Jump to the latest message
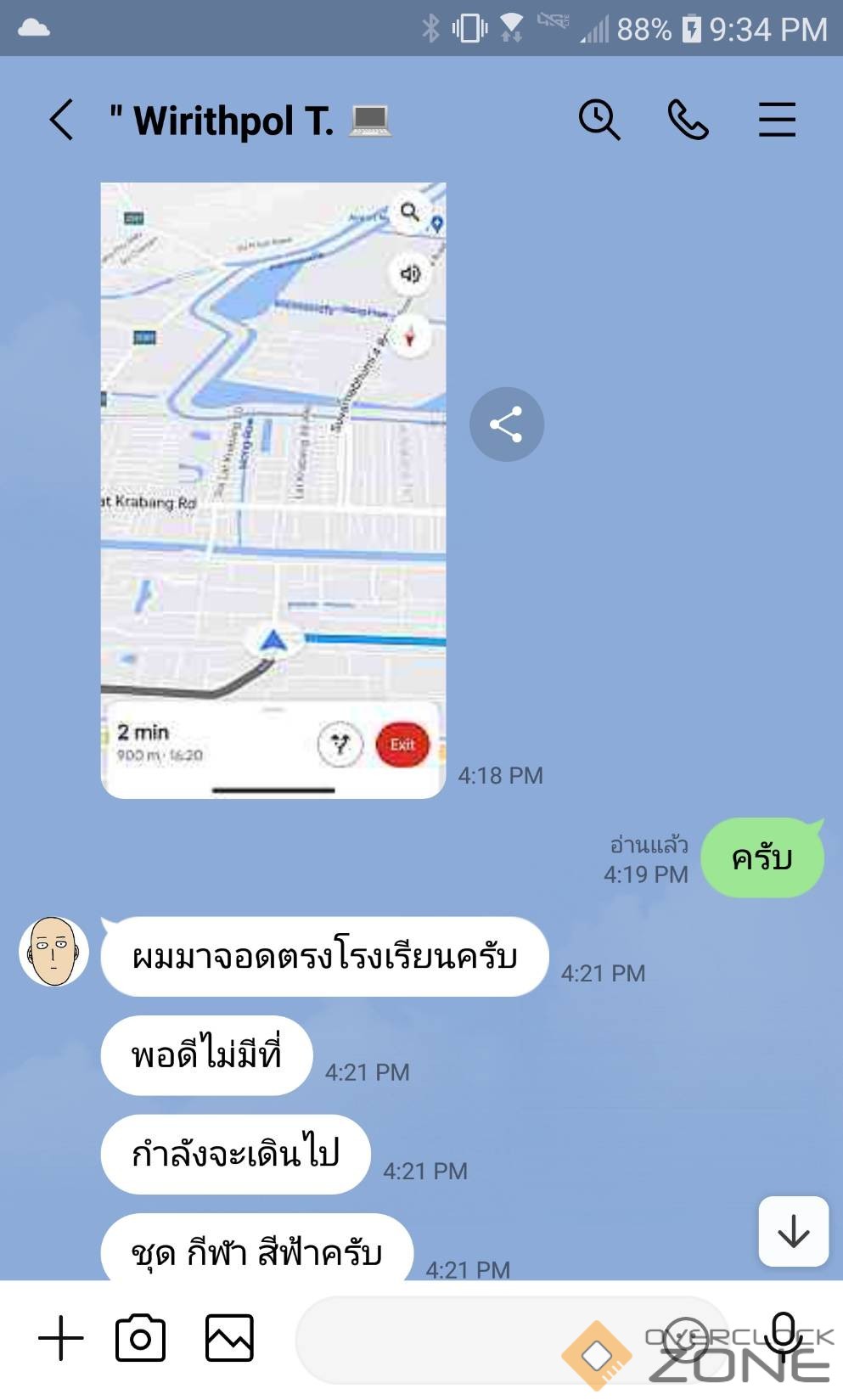Screen dimensions: 843x1400 (793, 1231)
